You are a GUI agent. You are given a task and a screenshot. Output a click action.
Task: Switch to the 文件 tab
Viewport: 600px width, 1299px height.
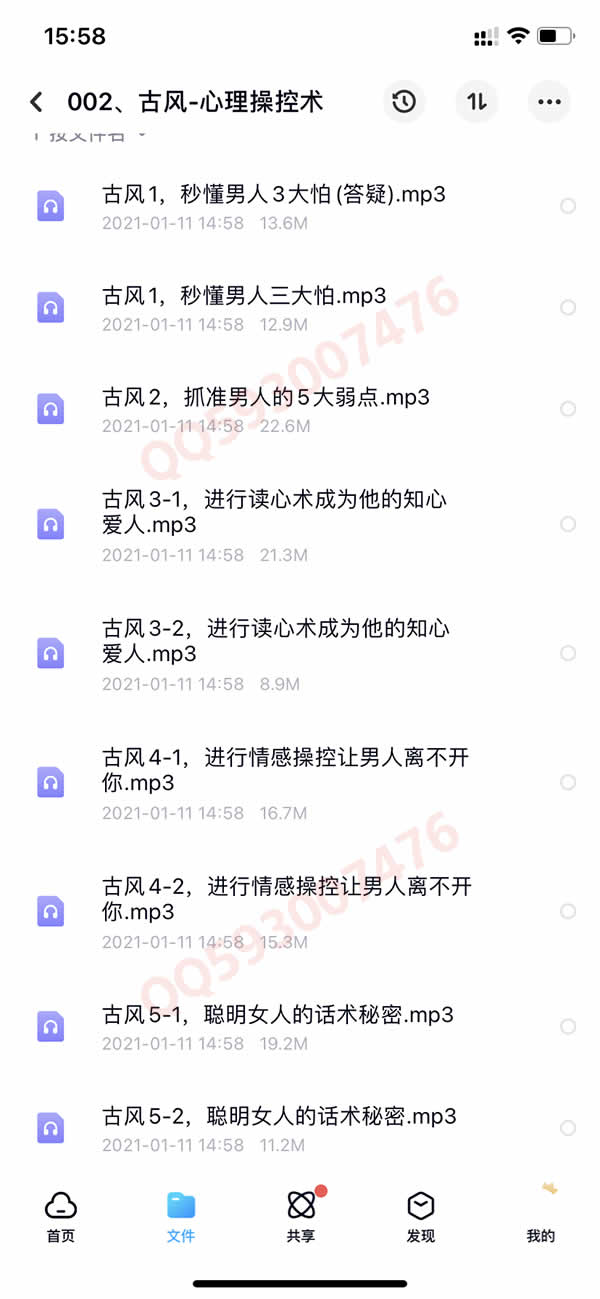pos(181,1216)
